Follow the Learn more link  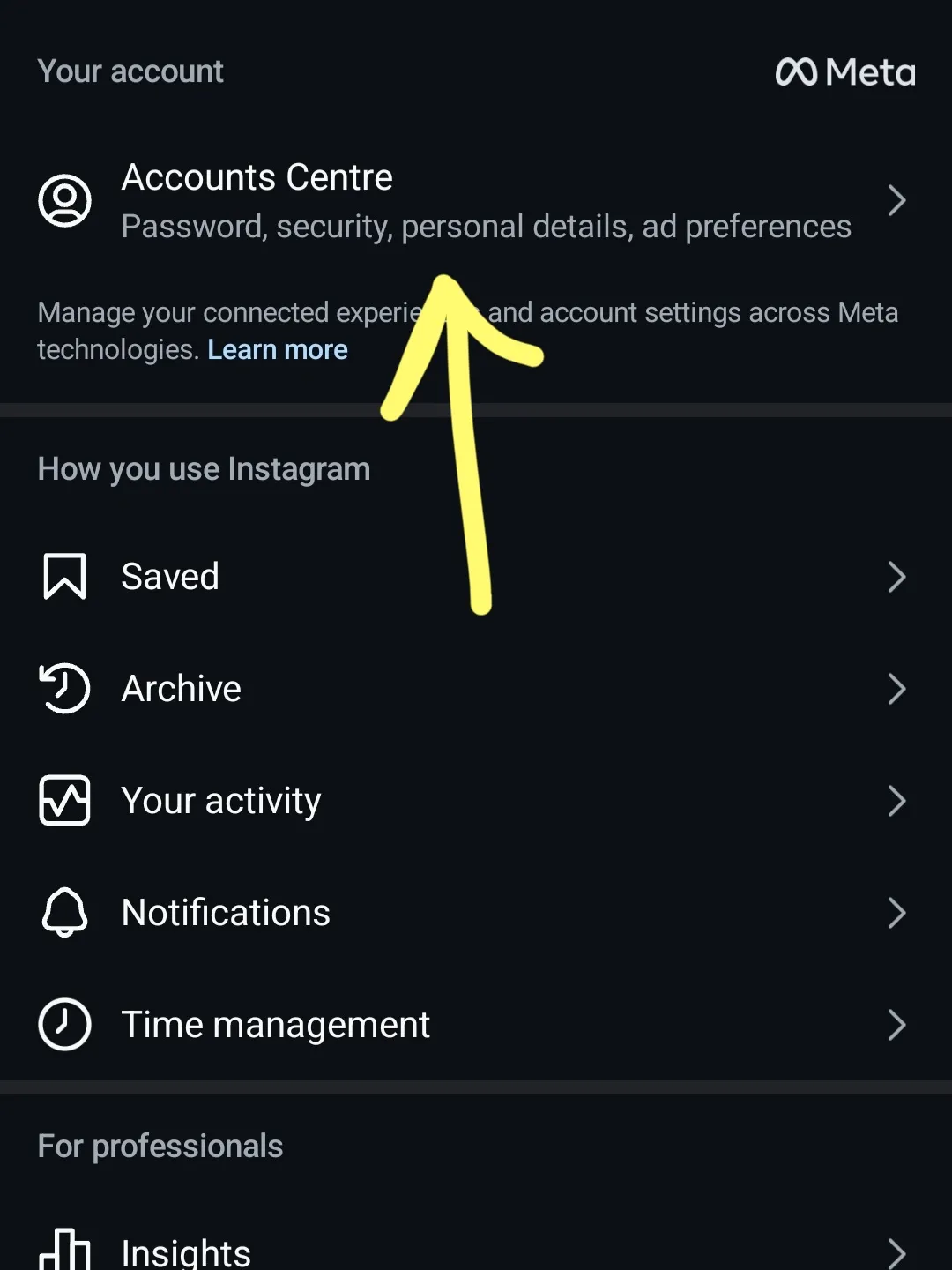[277, 350]
